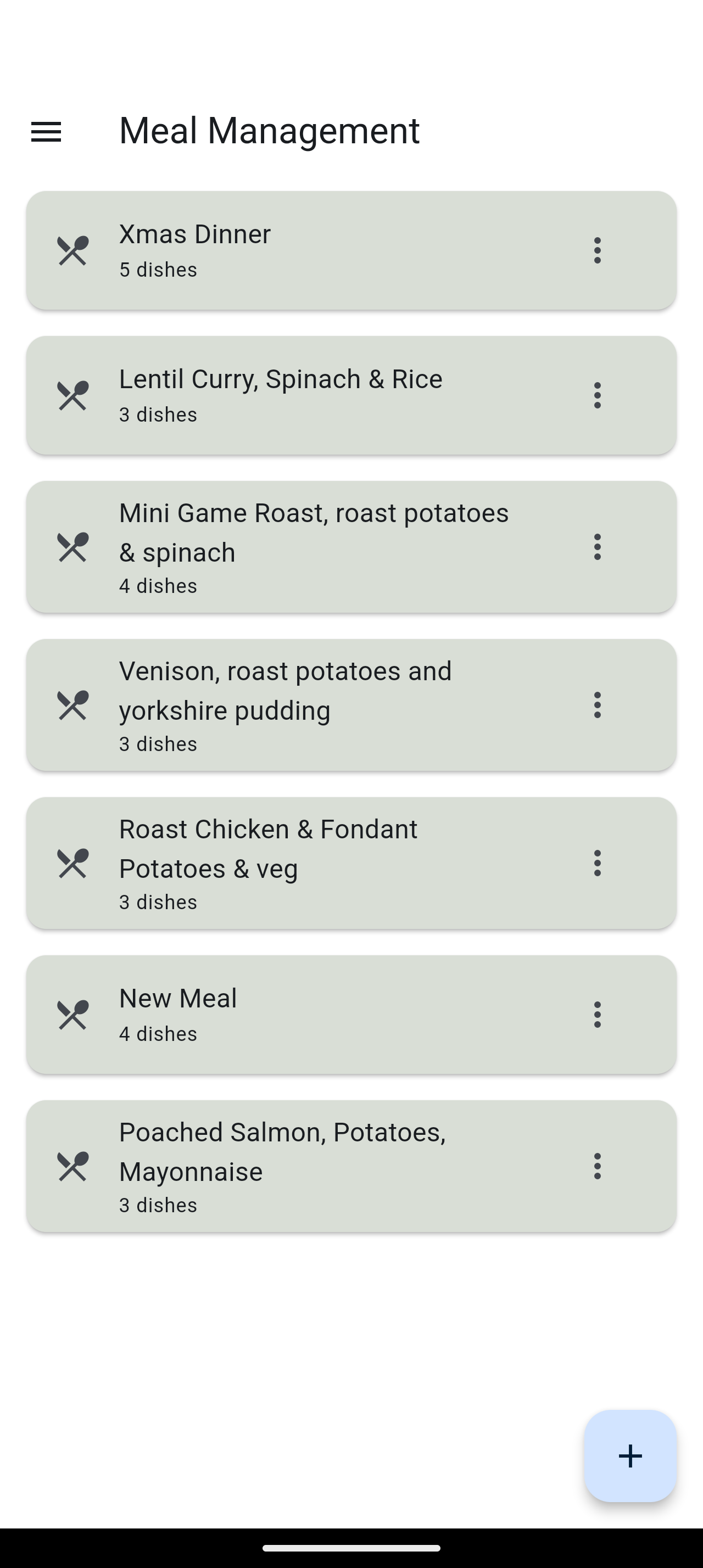Open options for Xmas Dinner

pos(597,250)
